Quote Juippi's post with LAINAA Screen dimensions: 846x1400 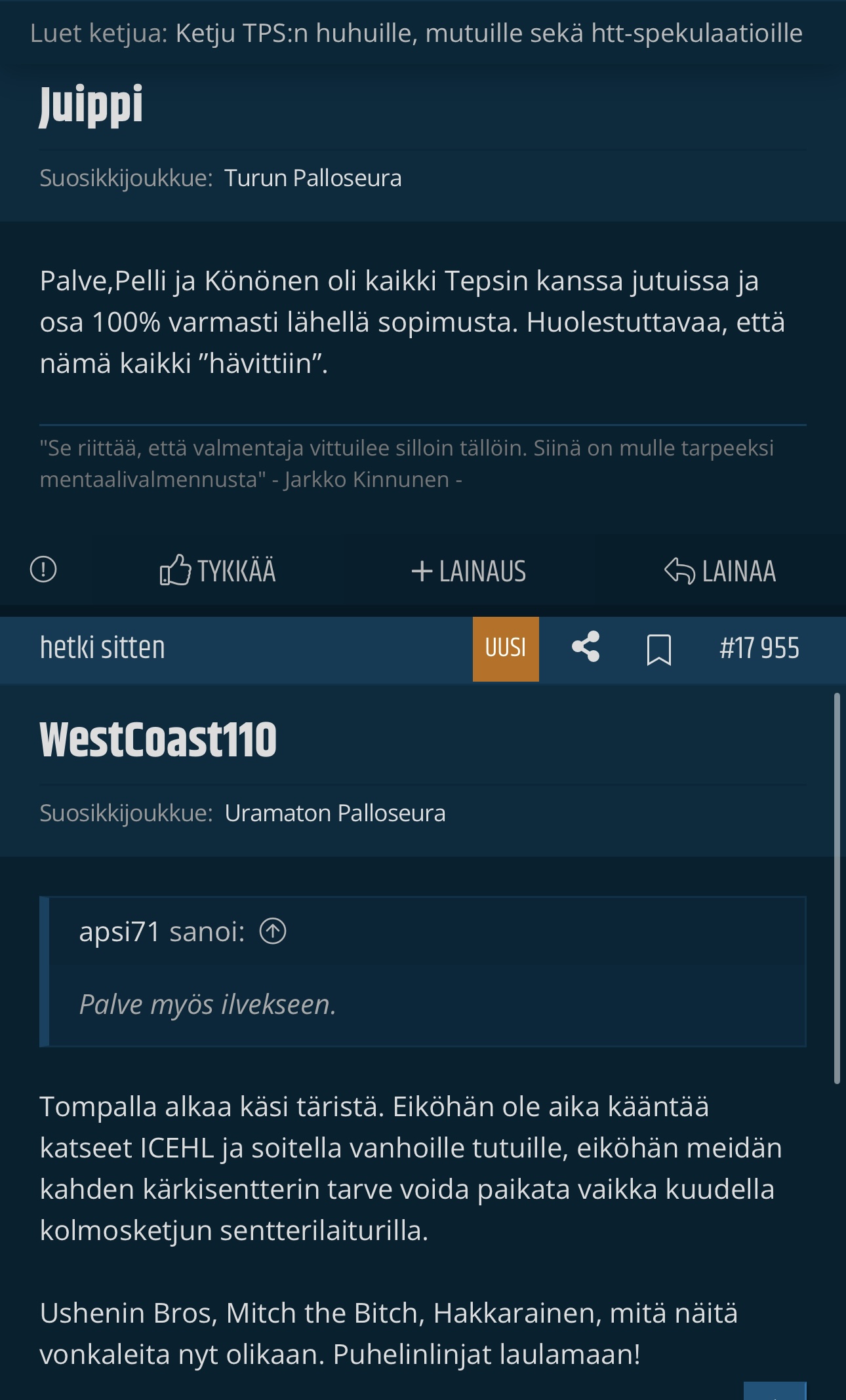click(x=720, y=571)
